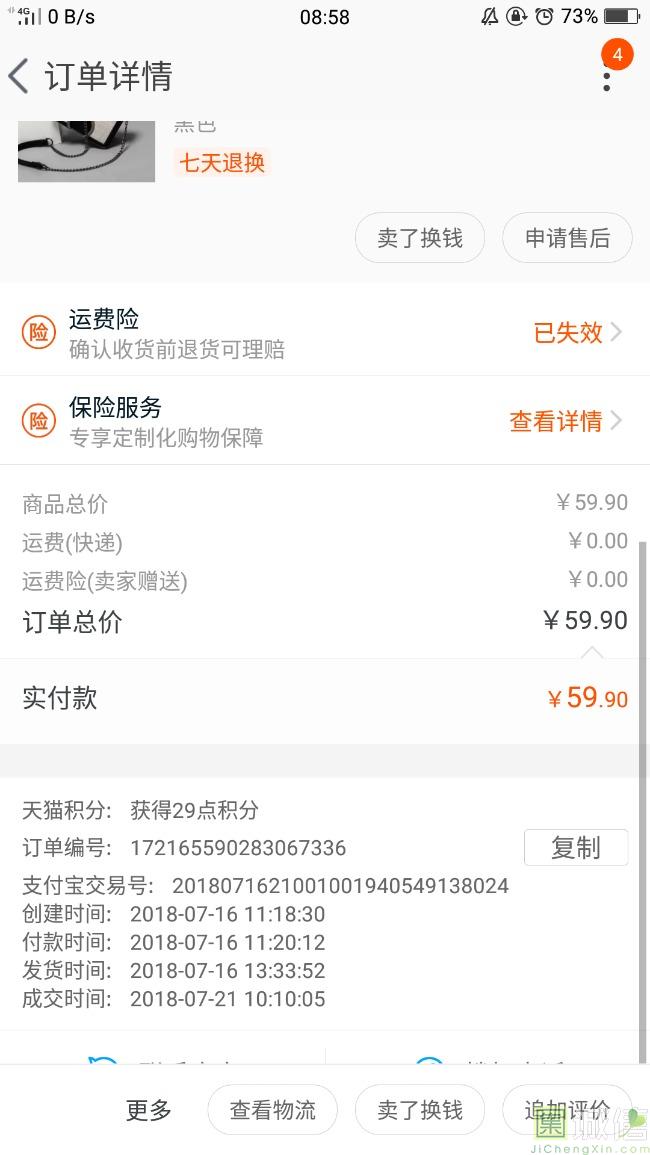Tap 申请售后 to request after-sales service
The width and height of the screenshot is (650, 1155).
tap(567, 238)
